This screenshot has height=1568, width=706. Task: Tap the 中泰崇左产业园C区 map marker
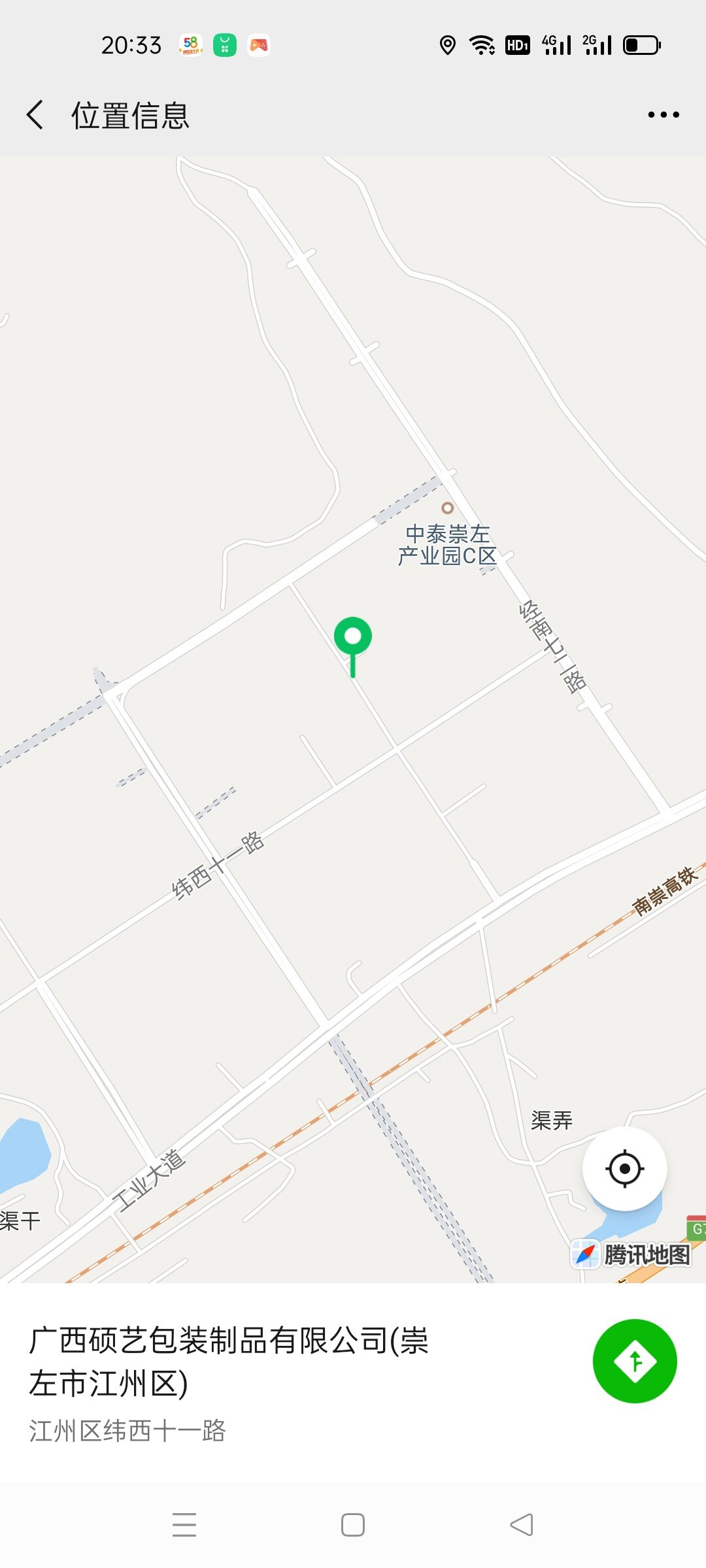point(447,508)
